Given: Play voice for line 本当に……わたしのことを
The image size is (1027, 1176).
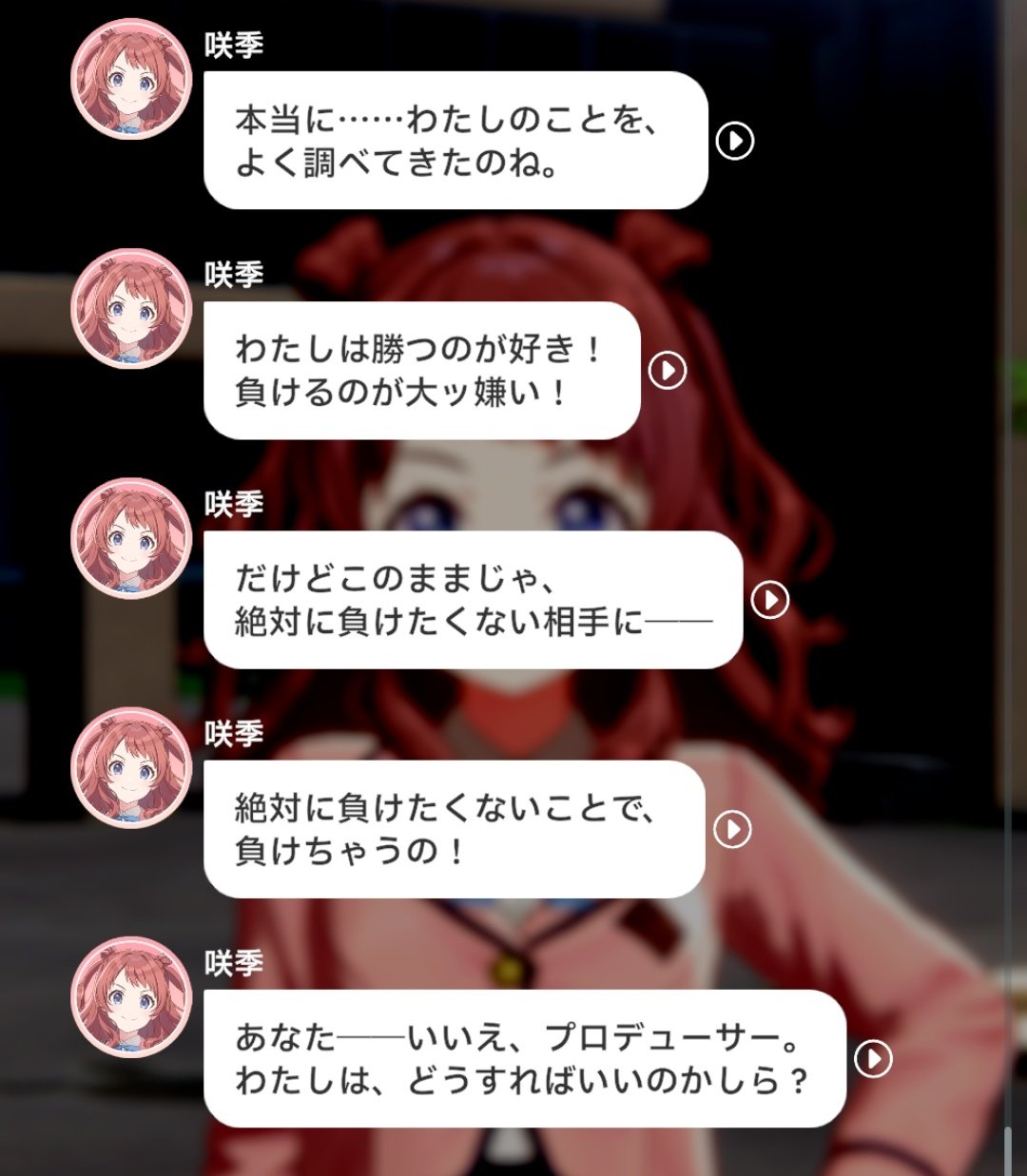Looking at the screenshot, I should tap(734, 141).
